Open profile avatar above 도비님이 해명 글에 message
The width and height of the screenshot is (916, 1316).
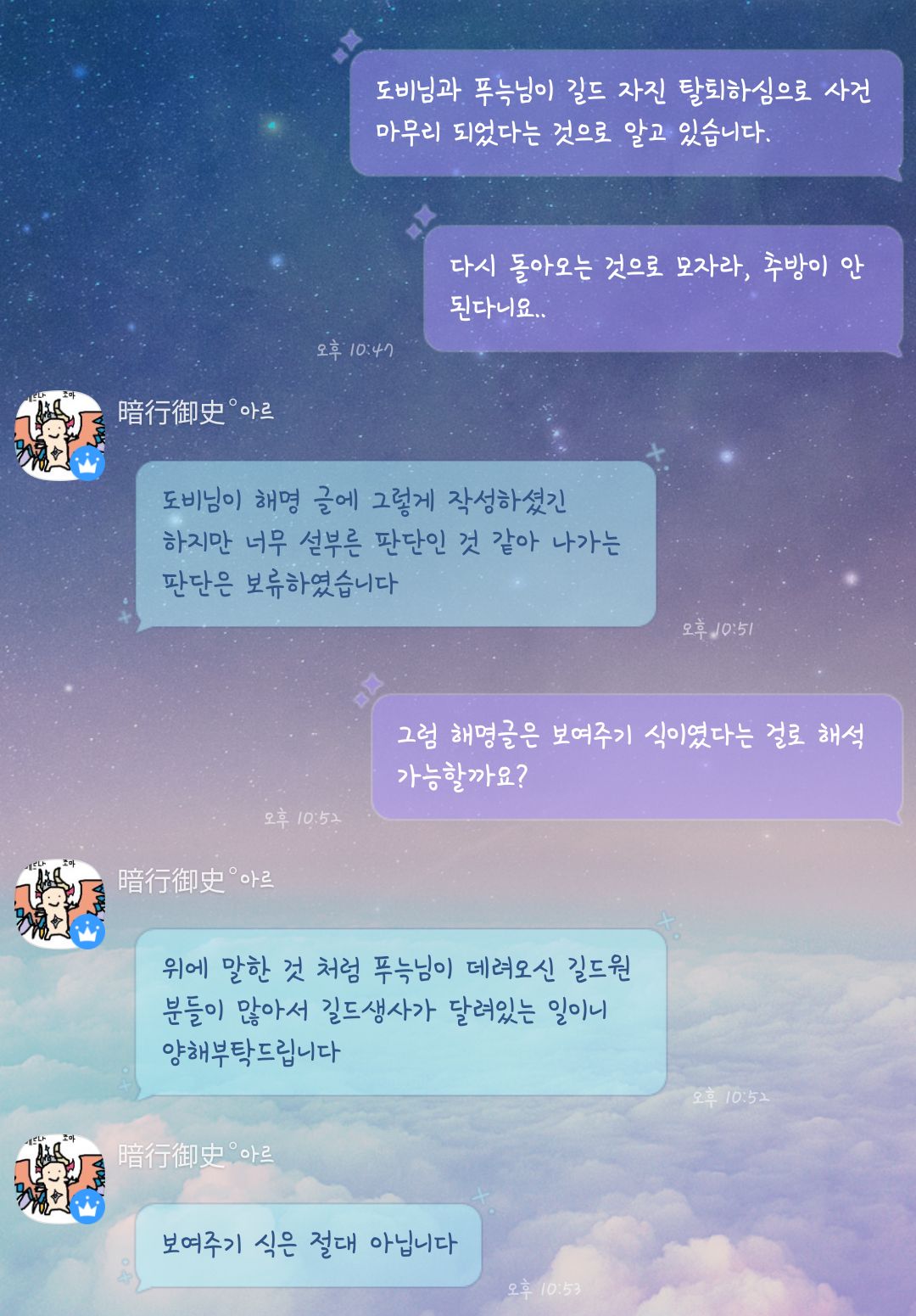tap(59, 435)
